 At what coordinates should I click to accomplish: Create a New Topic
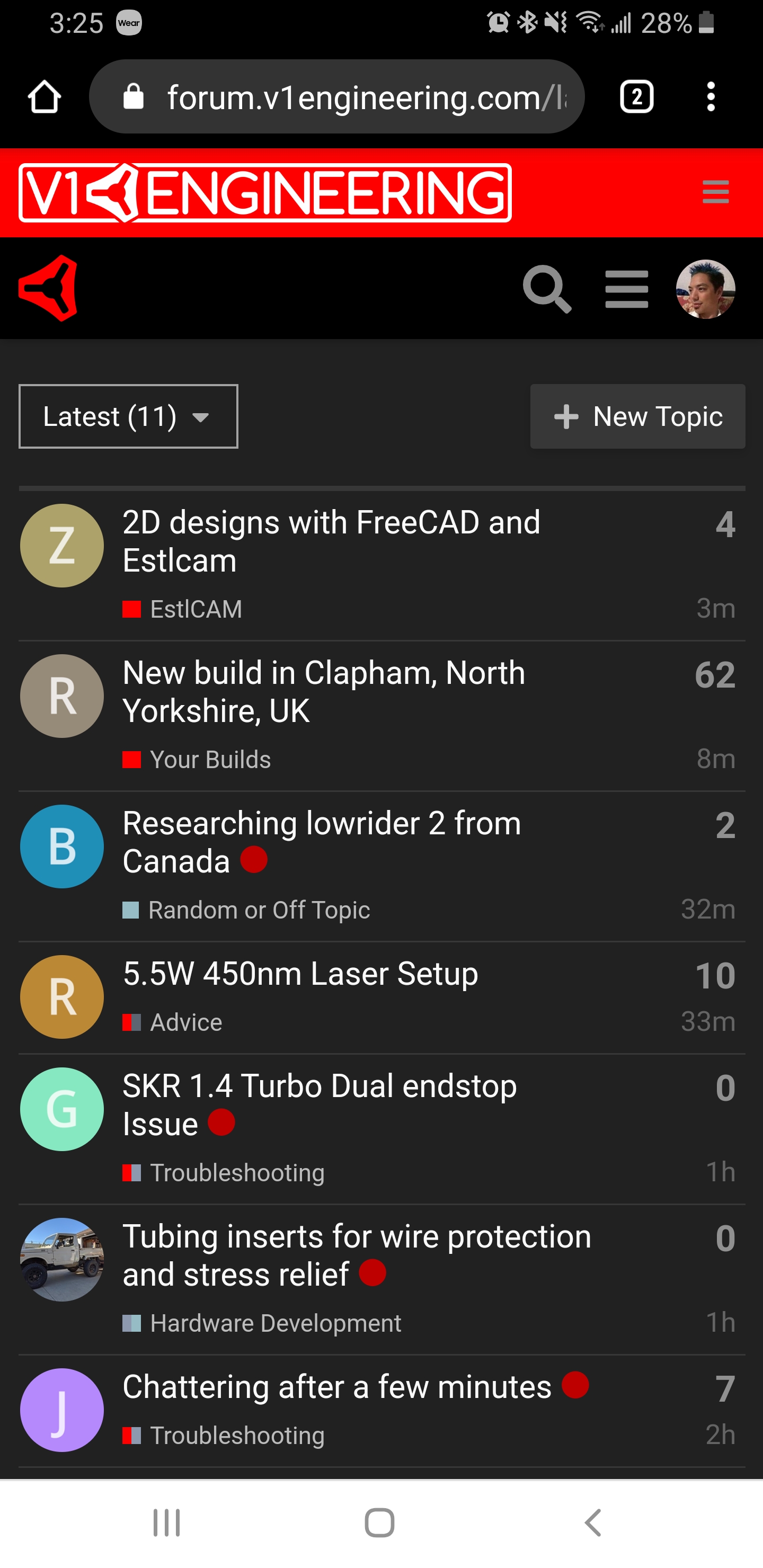pos(637,416)
